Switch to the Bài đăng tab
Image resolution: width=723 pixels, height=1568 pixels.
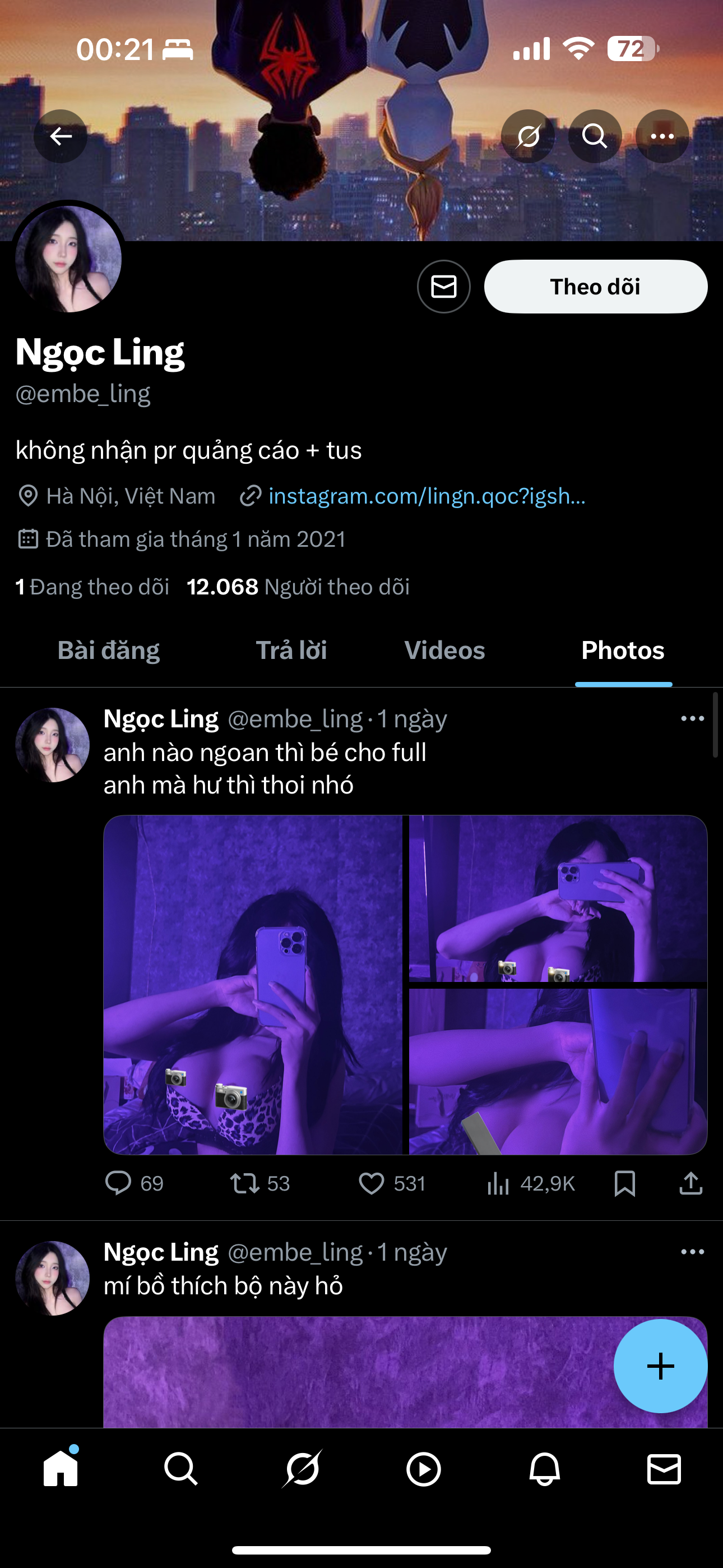(108, 650)
